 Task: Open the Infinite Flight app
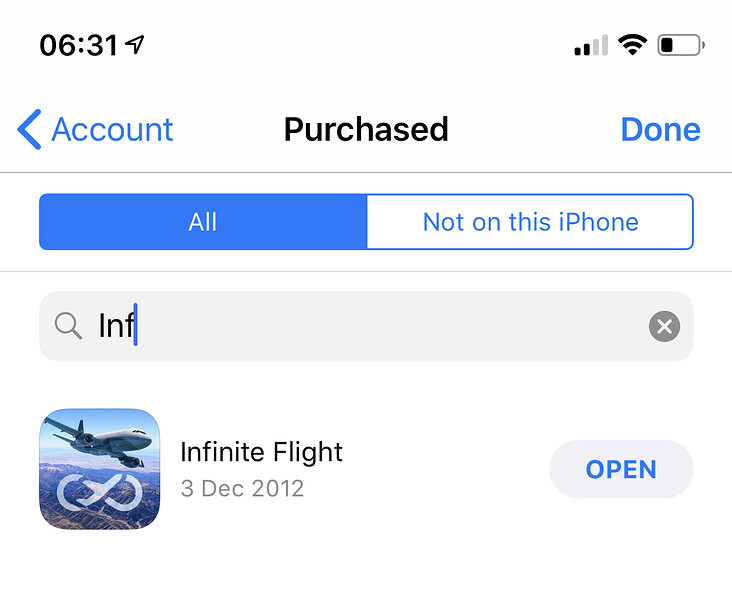click(x=621, y=469)
